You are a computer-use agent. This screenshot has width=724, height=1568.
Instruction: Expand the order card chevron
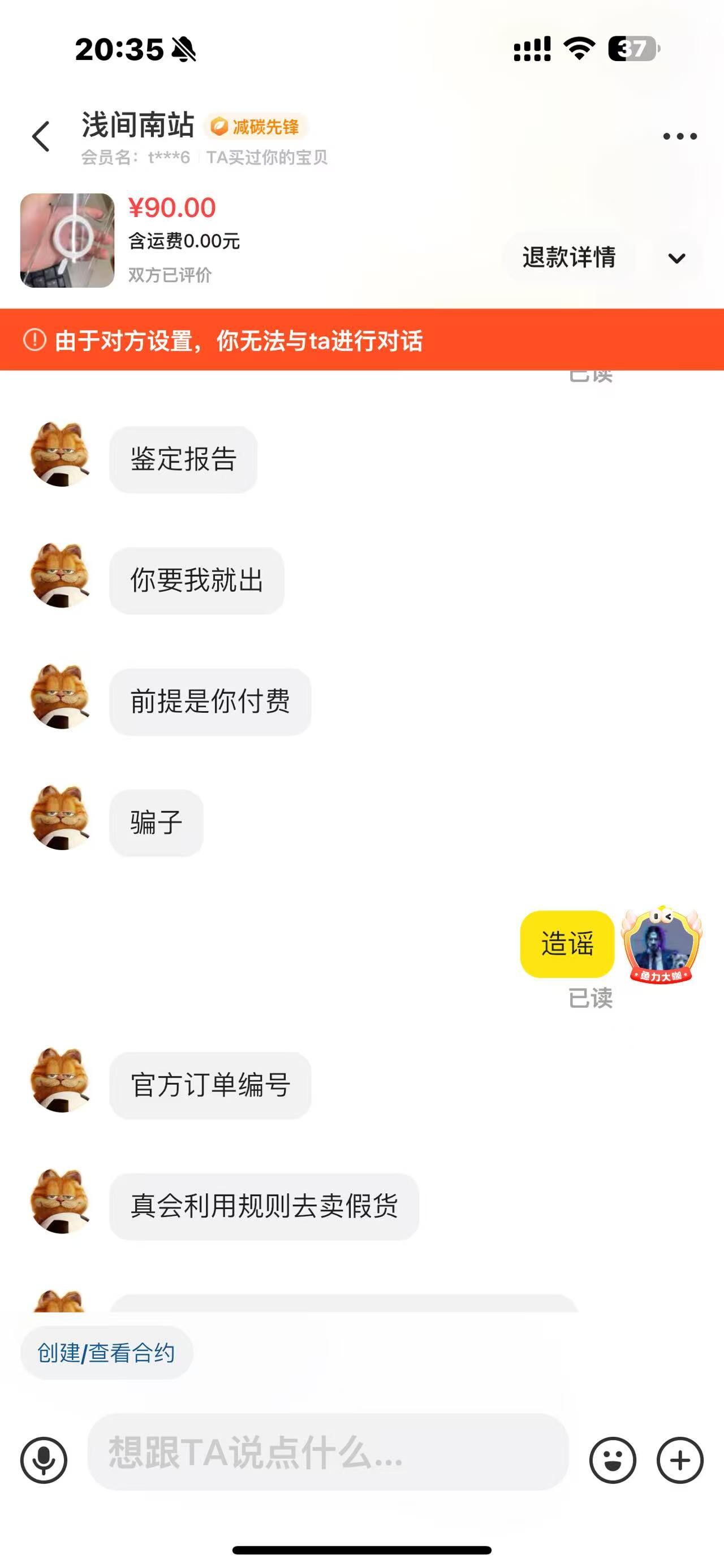pos(676,258)
